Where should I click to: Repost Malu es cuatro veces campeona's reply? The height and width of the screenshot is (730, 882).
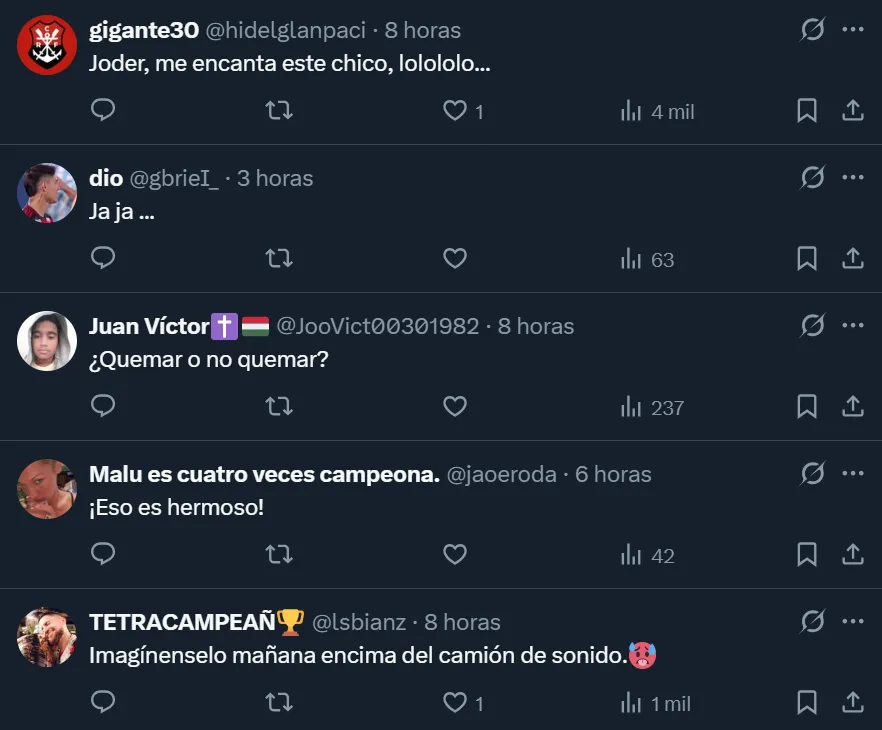(x=279, y=555)
